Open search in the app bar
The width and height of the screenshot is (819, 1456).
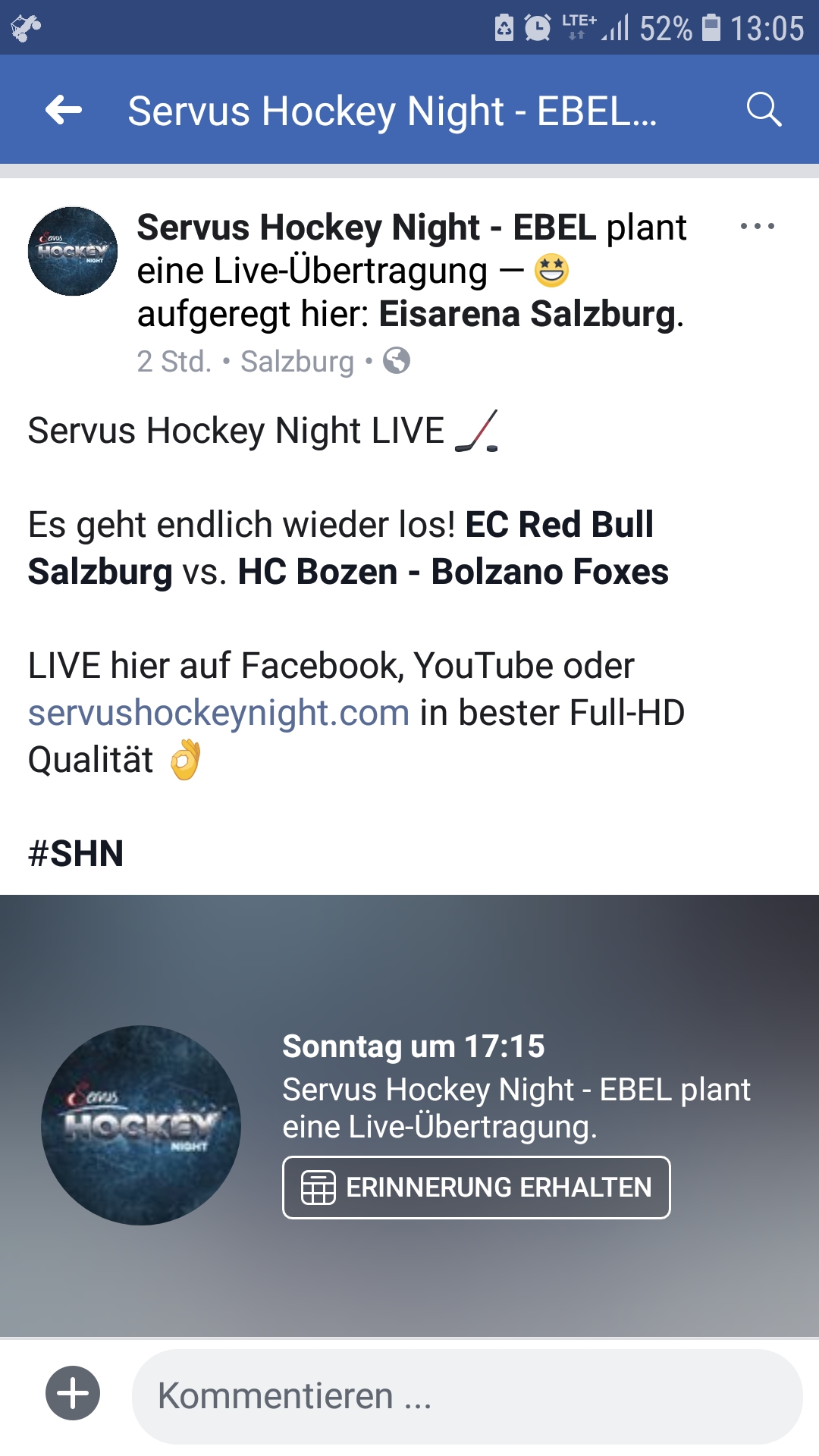click(763, 110)
